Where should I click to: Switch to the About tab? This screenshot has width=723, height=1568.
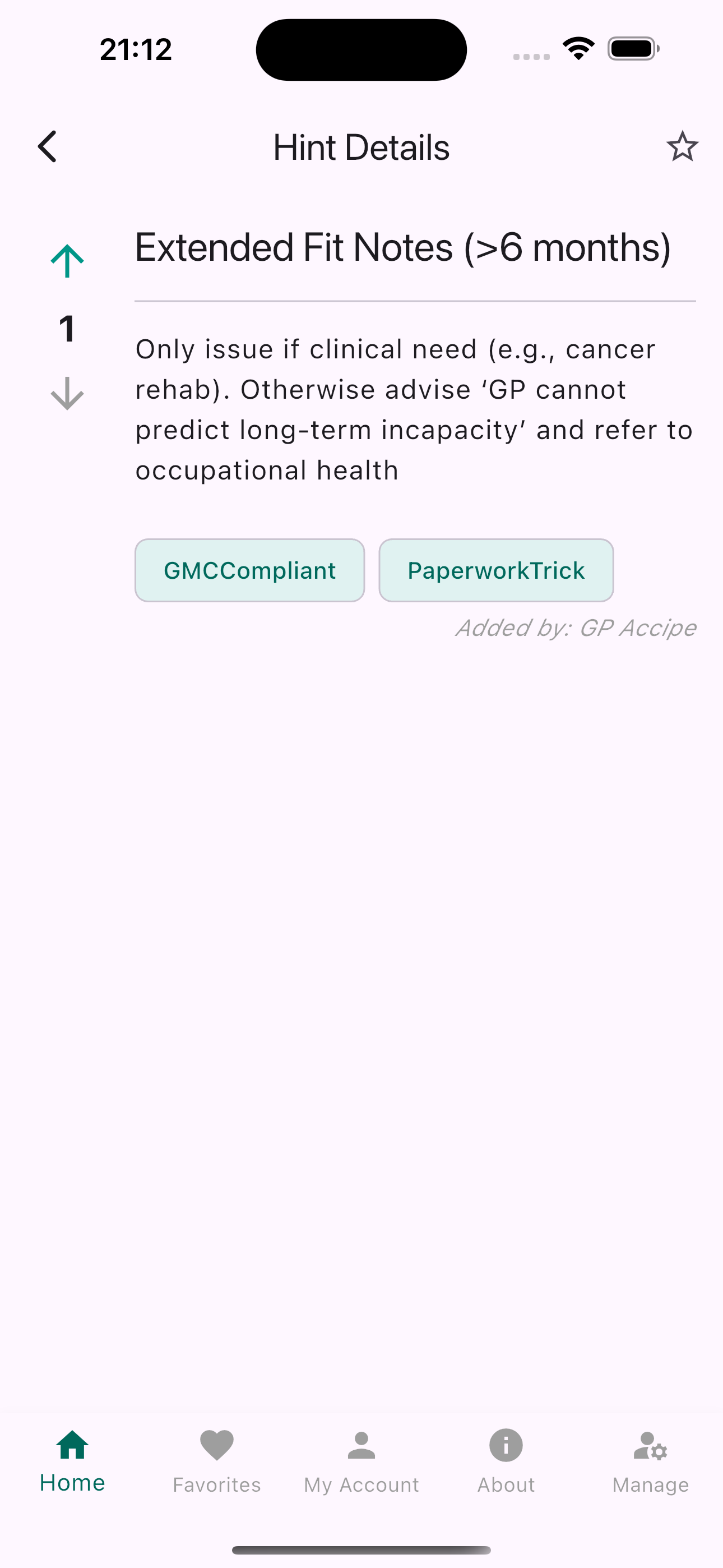pos(505,1461)
